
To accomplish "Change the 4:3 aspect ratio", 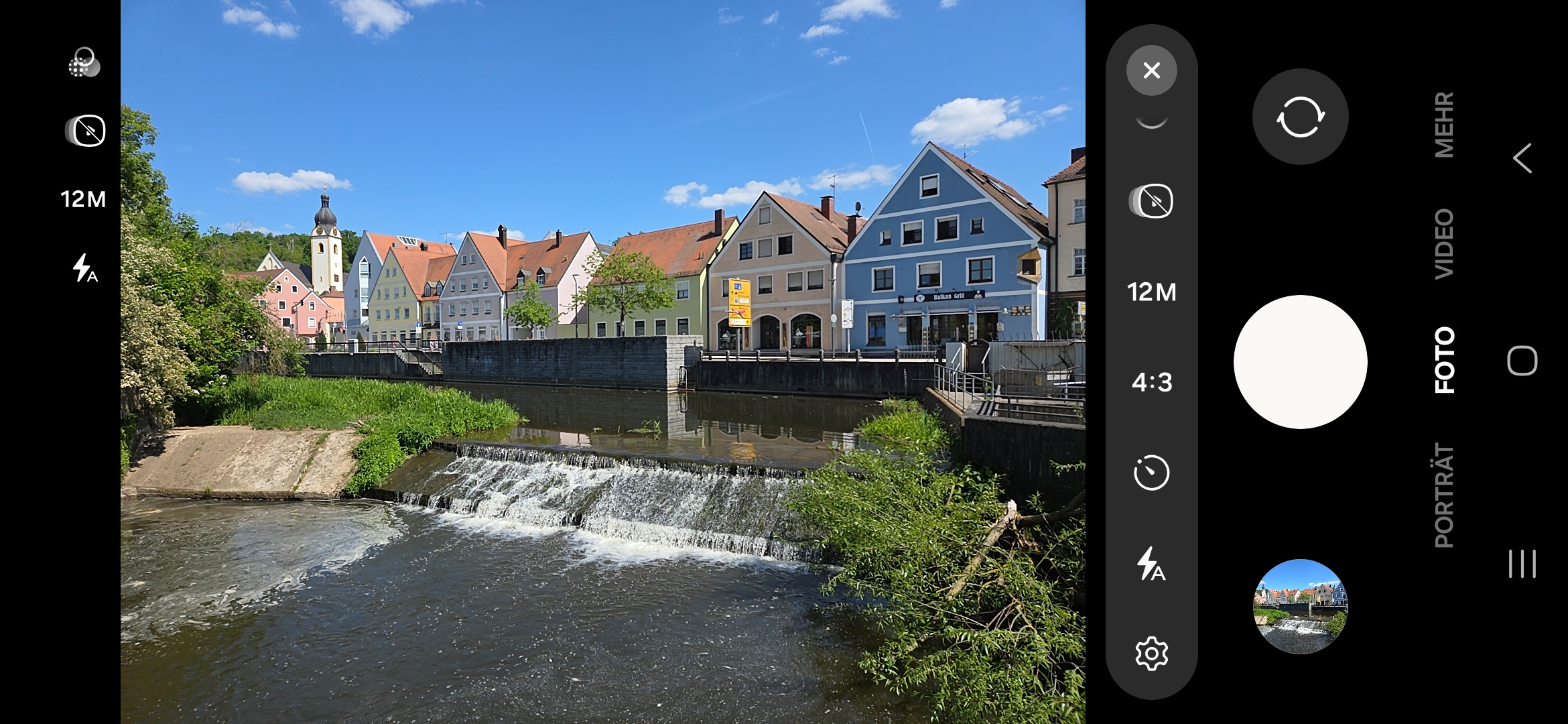I will pos(1151,383).
